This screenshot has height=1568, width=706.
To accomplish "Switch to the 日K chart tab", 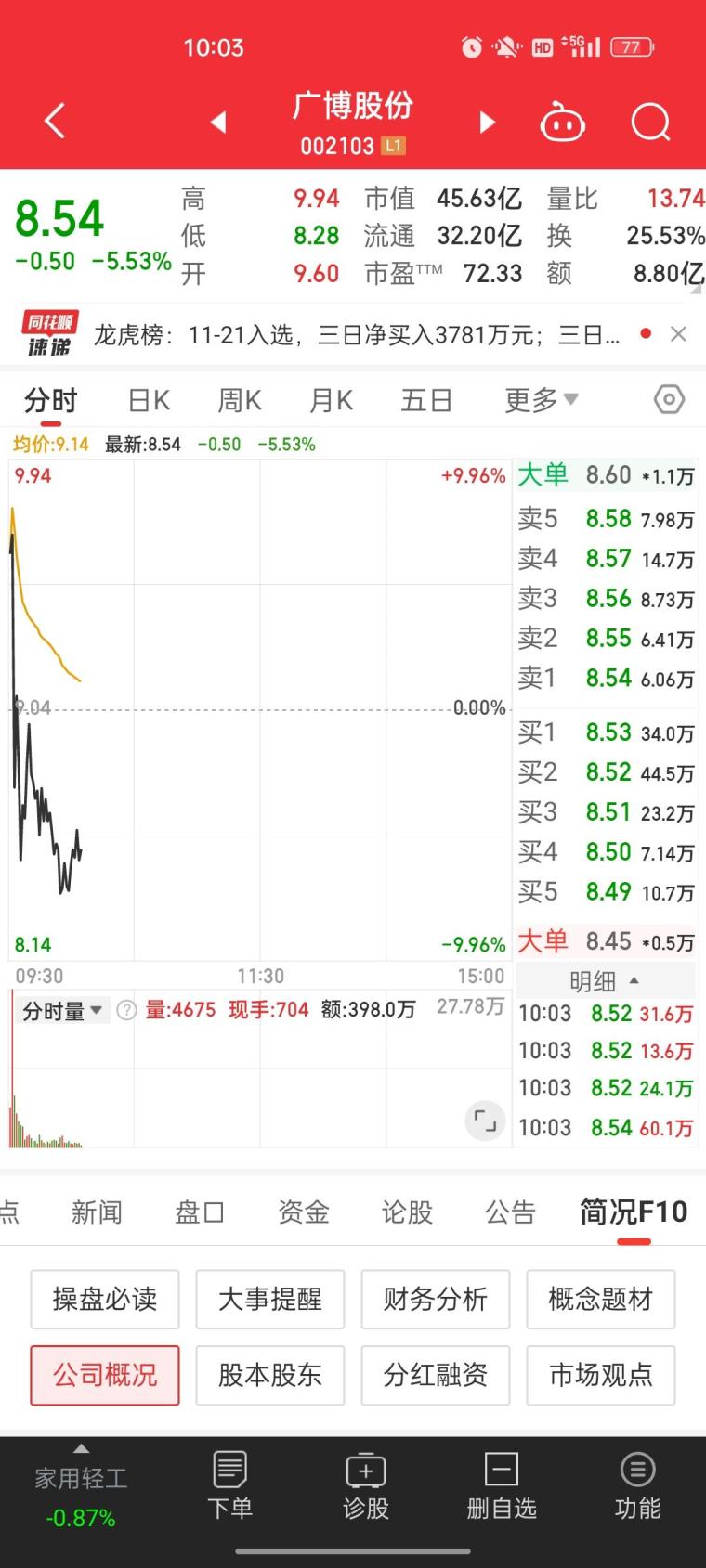I will pyautogui.click(x=149, y=401).
